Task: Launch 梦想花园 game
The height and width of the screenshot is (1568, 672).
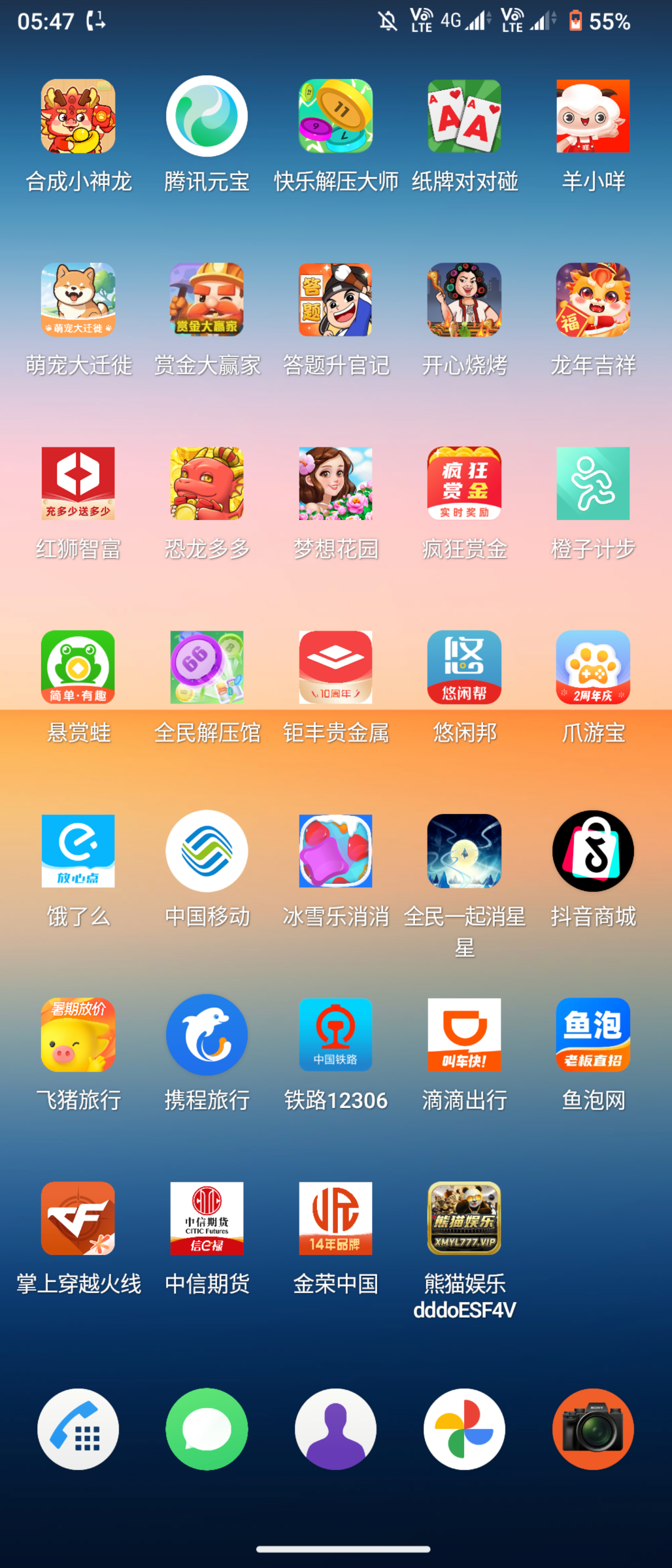Action: [x=335, y=483]
